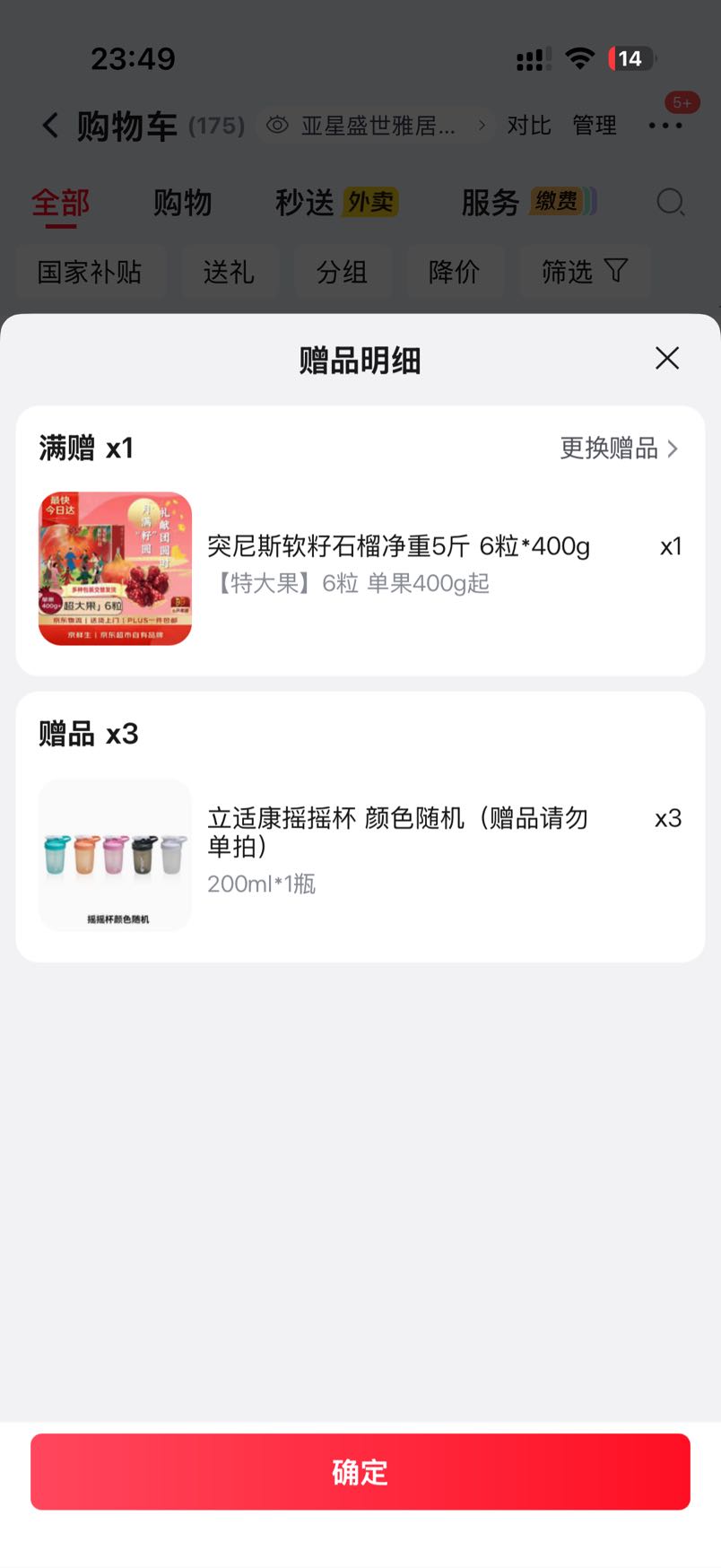
Task: Close the 赠品明细 sheet
Action: pos(666,359)
